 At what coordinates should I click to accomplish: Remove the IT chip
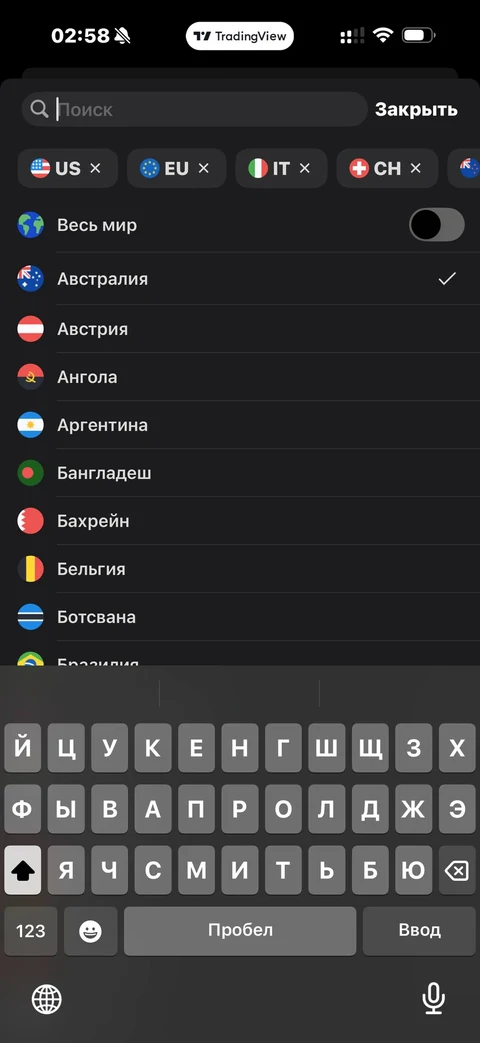point(304,169)
